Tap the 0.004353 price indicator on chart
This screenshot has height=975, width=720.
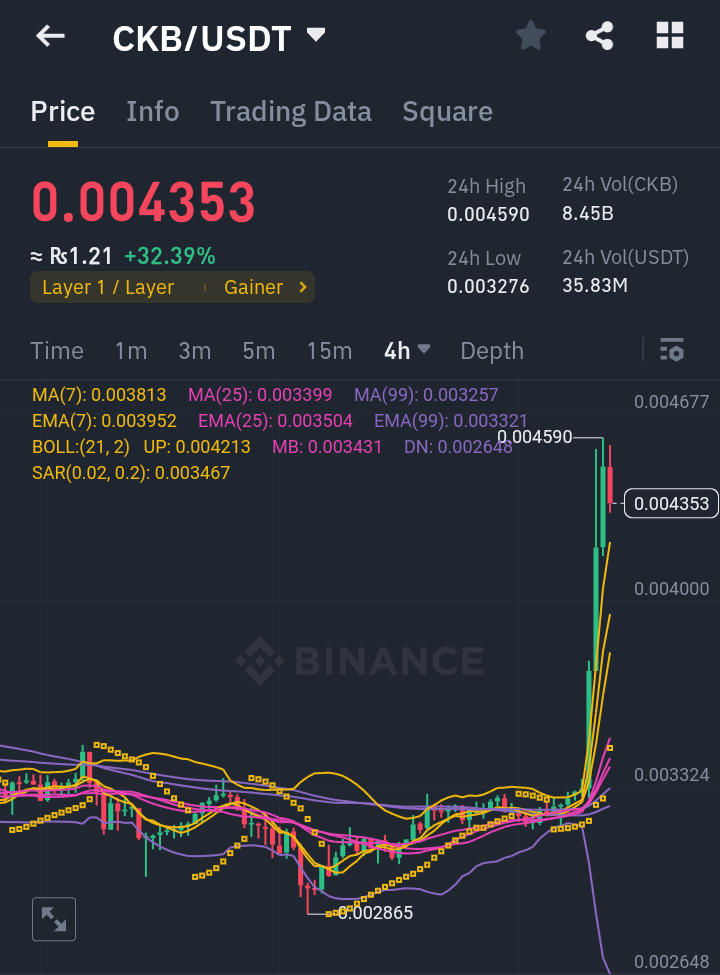pos(671,503)
